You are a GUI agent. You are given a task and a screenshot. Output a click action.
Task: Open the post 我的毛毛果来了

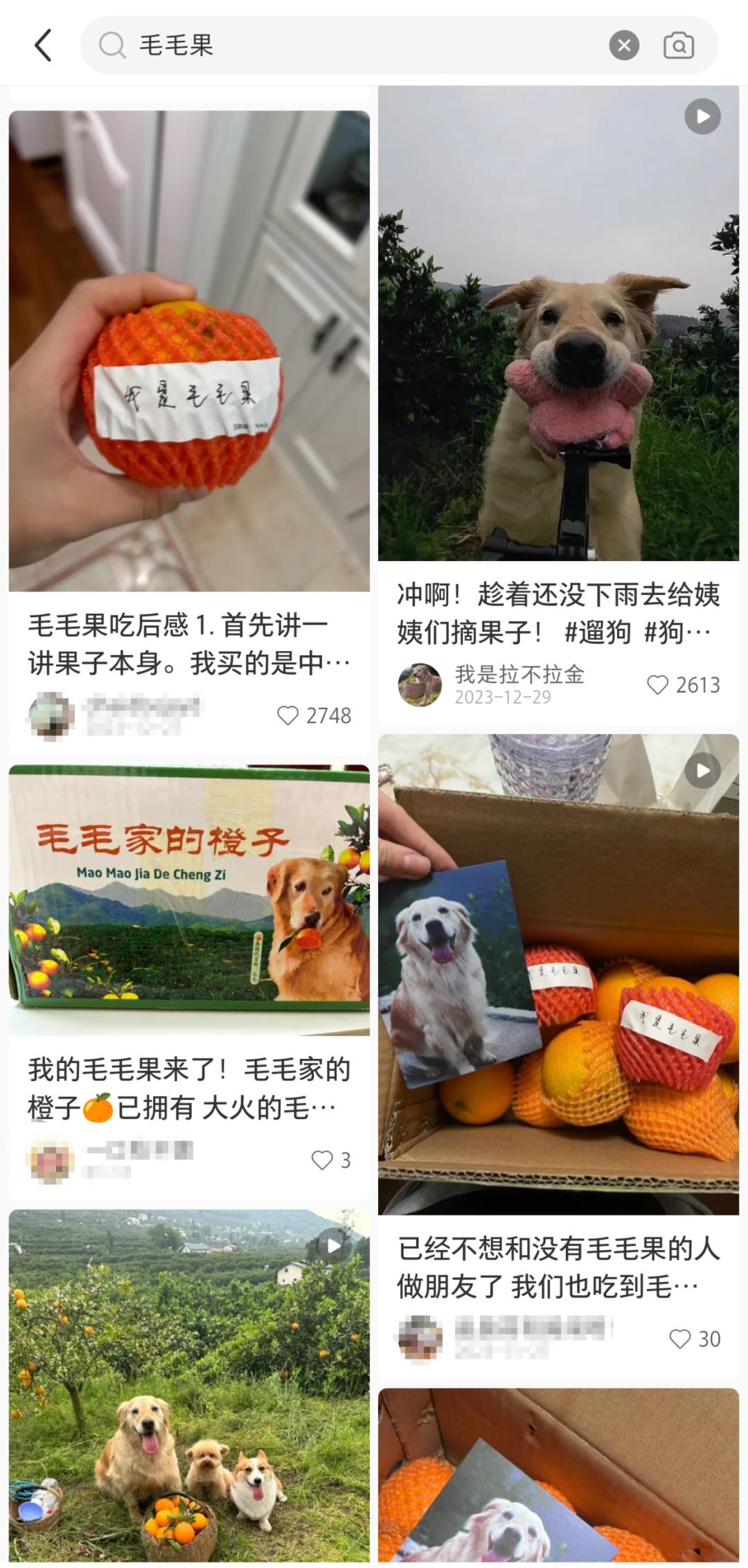[x=188, y=900]
